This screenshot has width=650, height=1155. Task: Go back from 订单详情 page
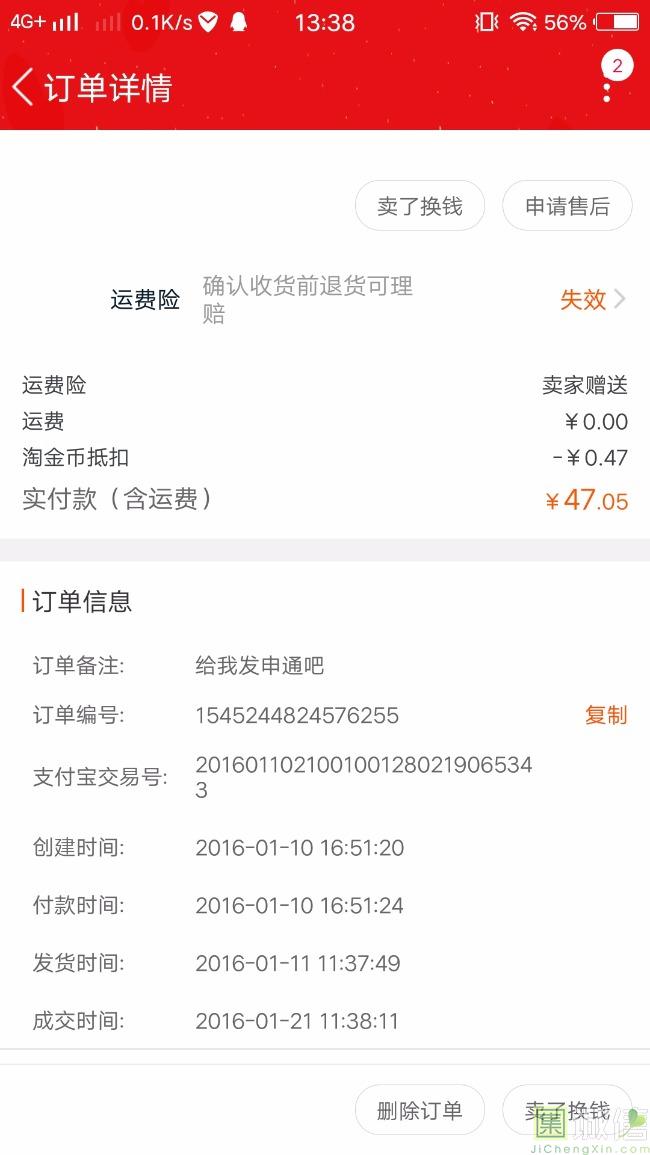[x=24, y=88]
